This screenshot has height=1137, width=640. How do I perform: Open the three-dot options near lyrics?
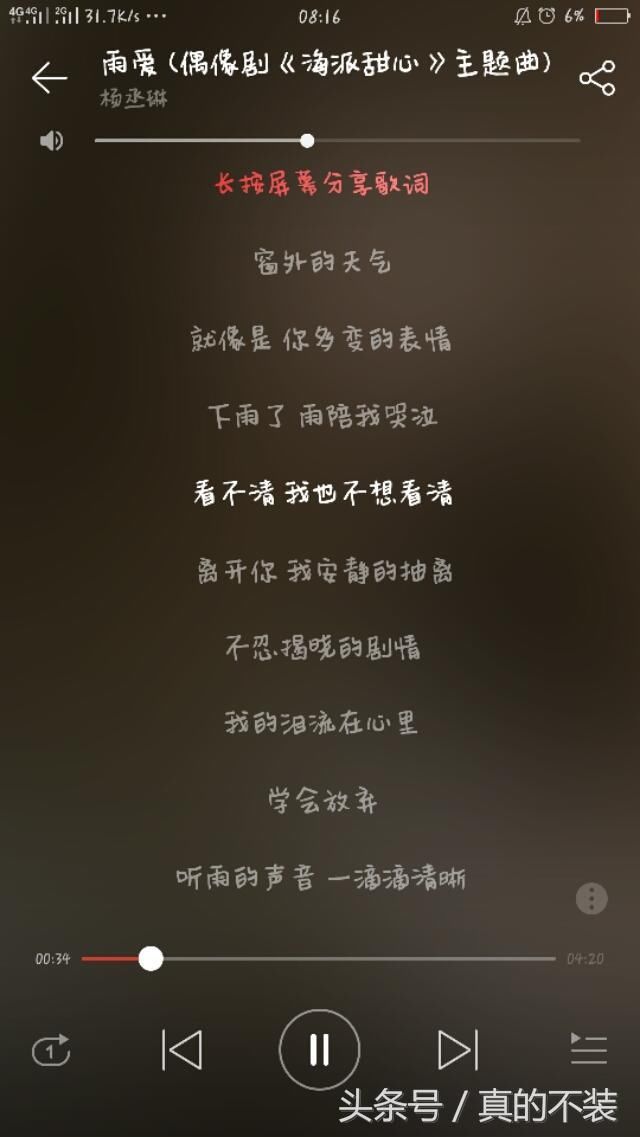point(591,898)
